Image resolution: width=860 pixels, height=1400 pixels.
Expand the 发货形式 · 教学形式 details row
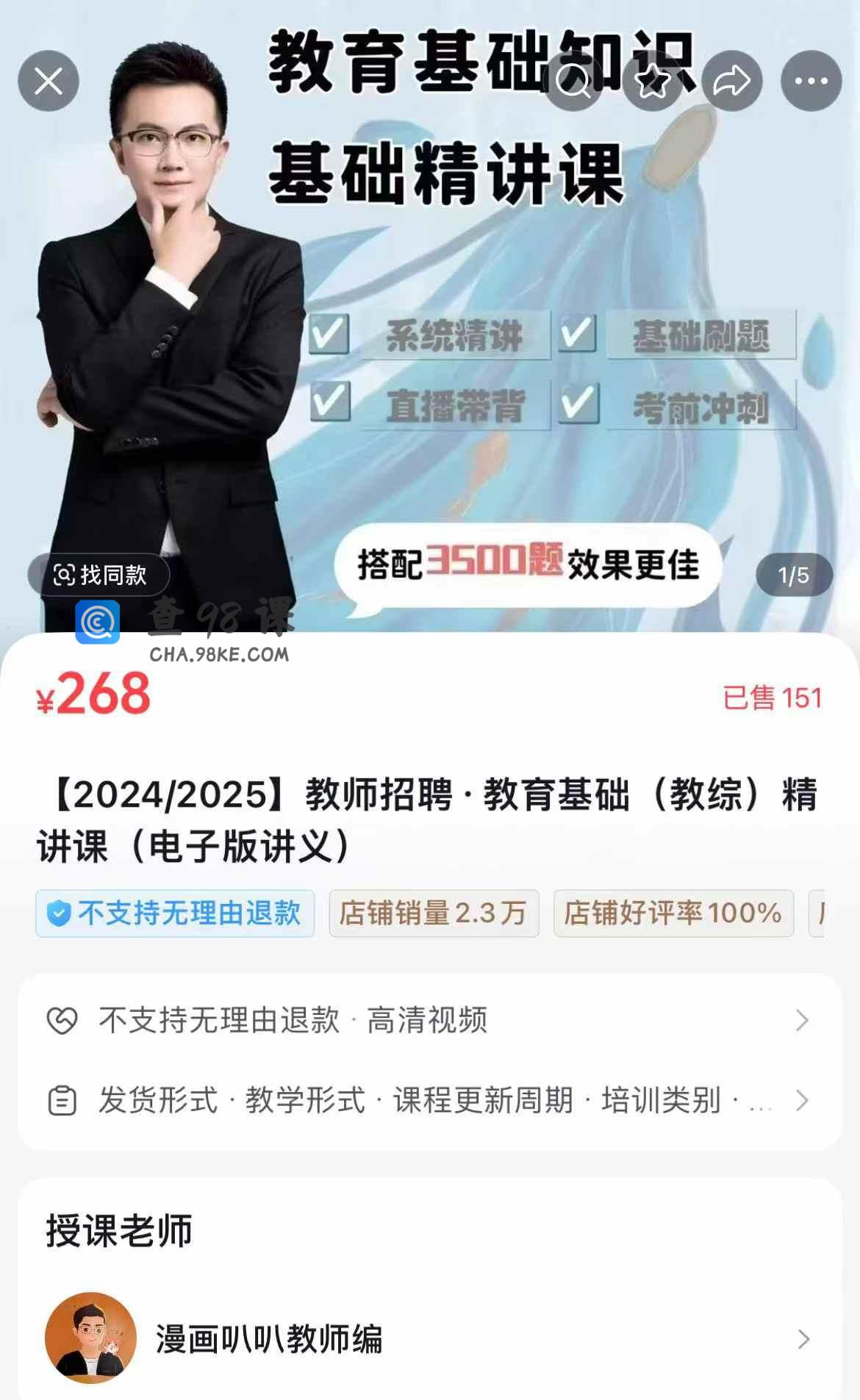click(x=430, y=1100)
